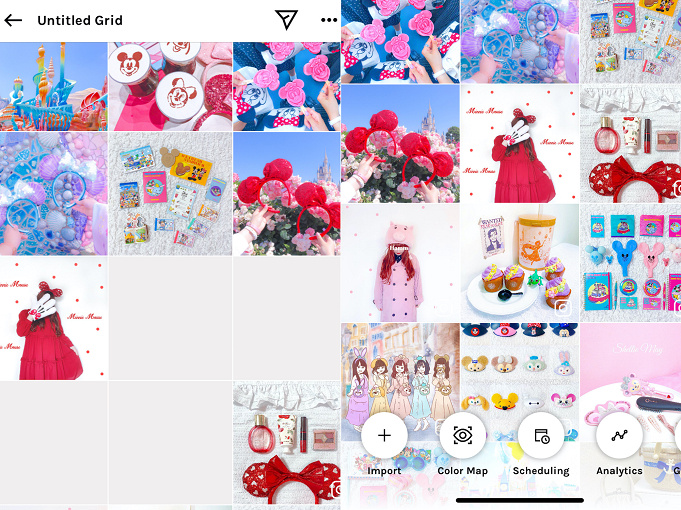Open the Analytics tool

pyautogui.click(x=619, y=436)
